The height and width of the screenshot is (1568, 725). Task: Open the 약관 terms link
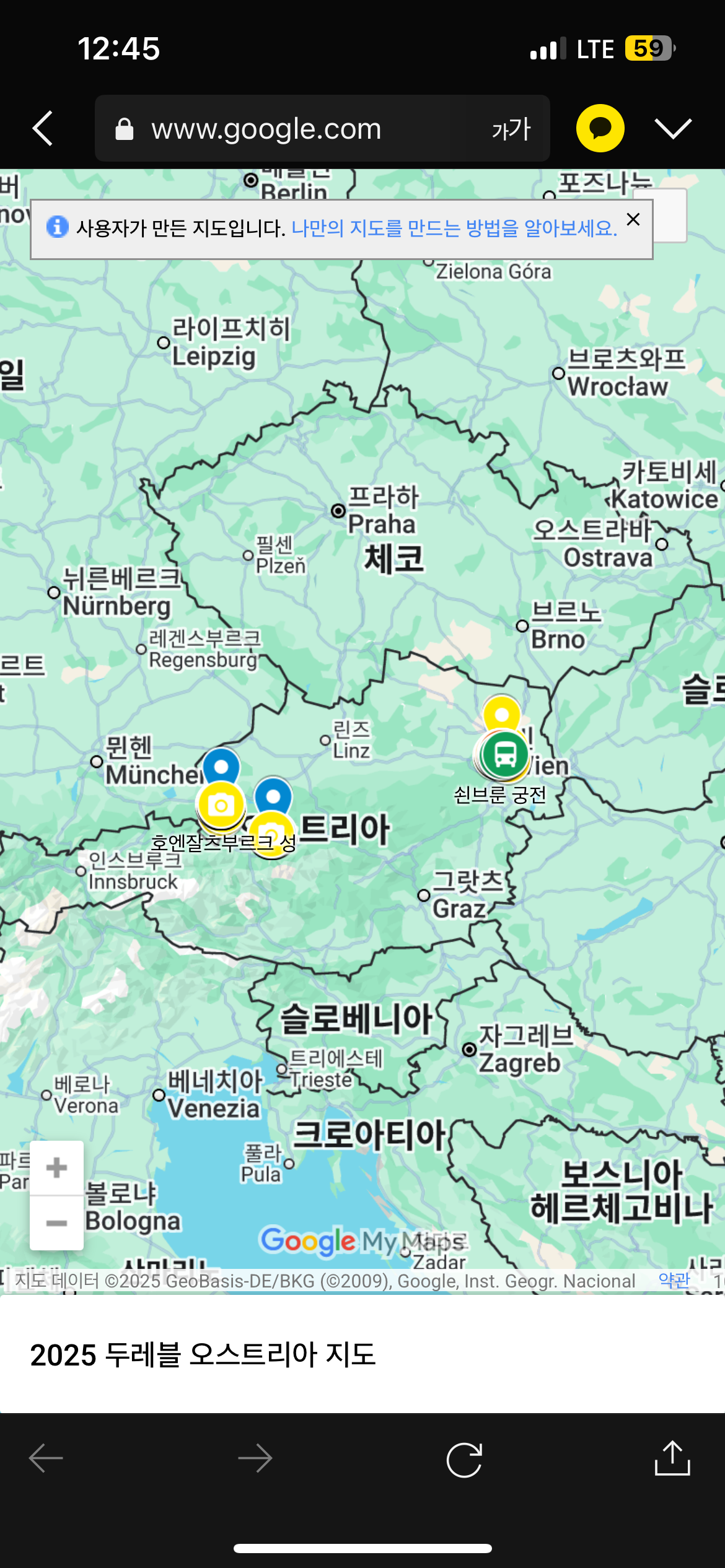(674, 1280)
